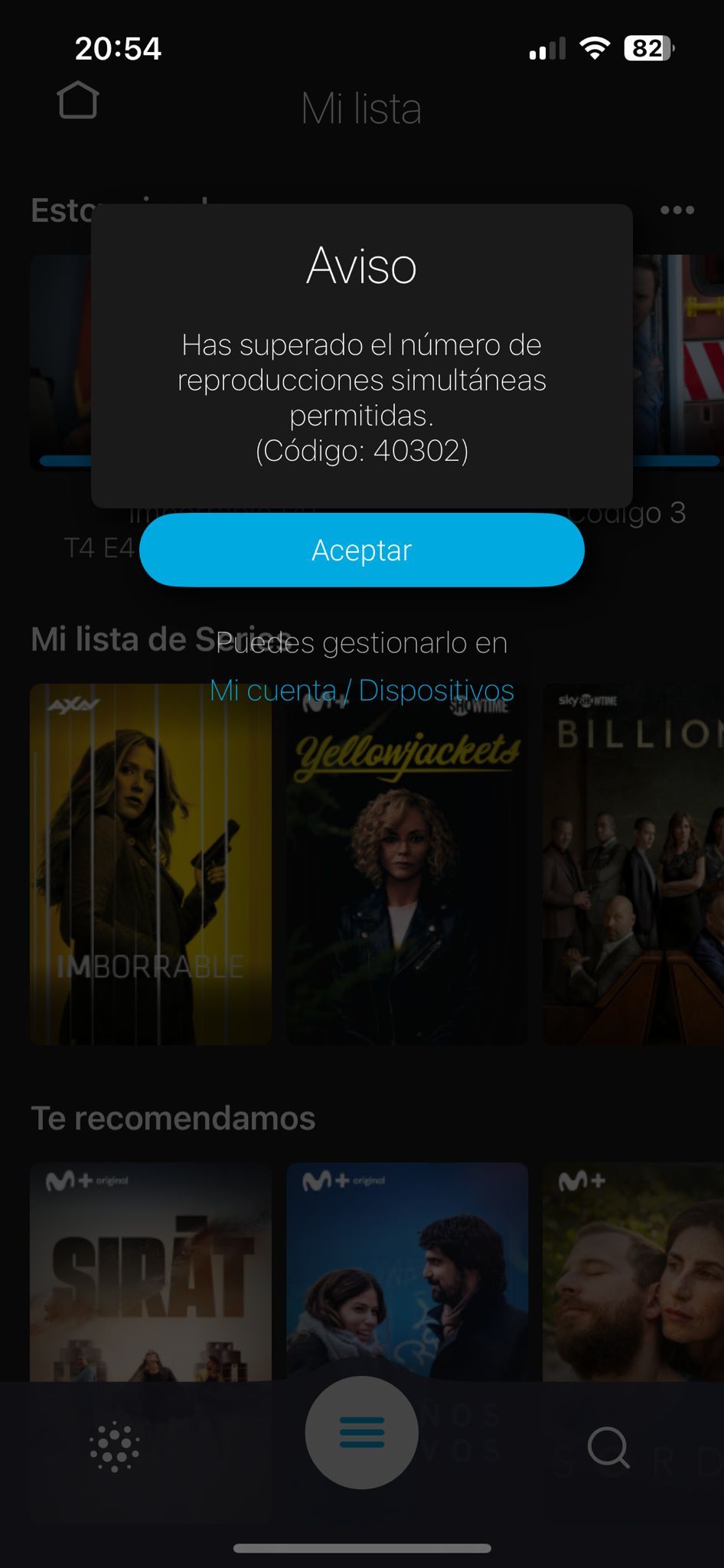Tap Aceptar to dismiss the warning
The height and width of the screenshot is (1568, 724).
(361, 550)
